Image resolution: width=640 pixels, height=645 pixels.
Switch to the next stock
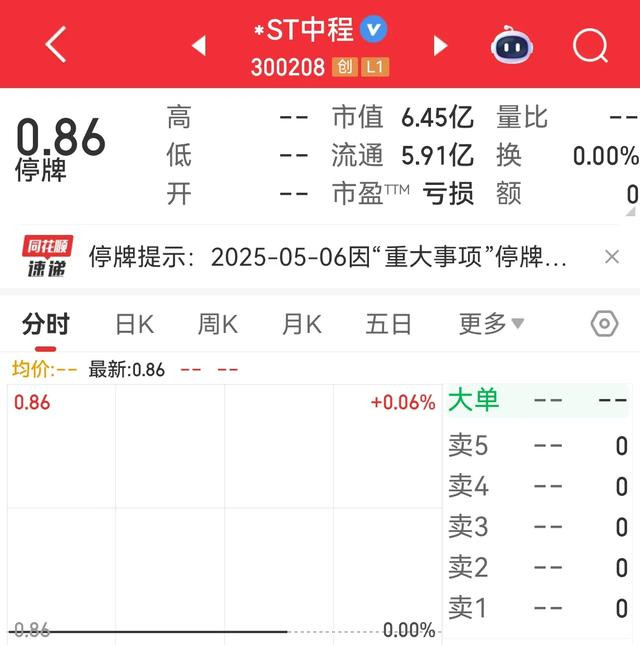tap(440, 45)
